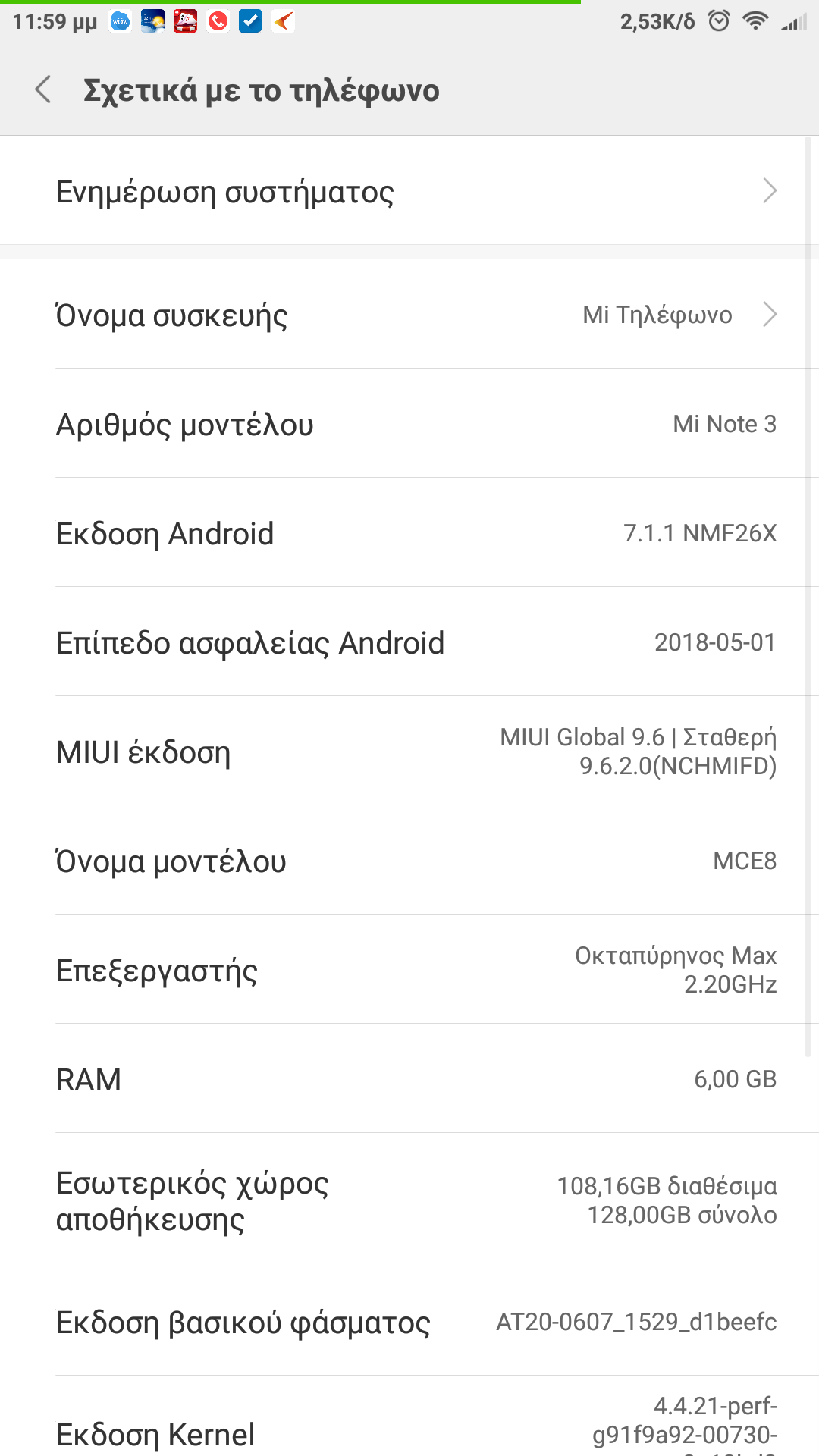Image resolution: width=819 pixels, height=1456 pixels.
Task: Tap the Αριθμός μοντέλου row
Action: [x=409, y=424]
